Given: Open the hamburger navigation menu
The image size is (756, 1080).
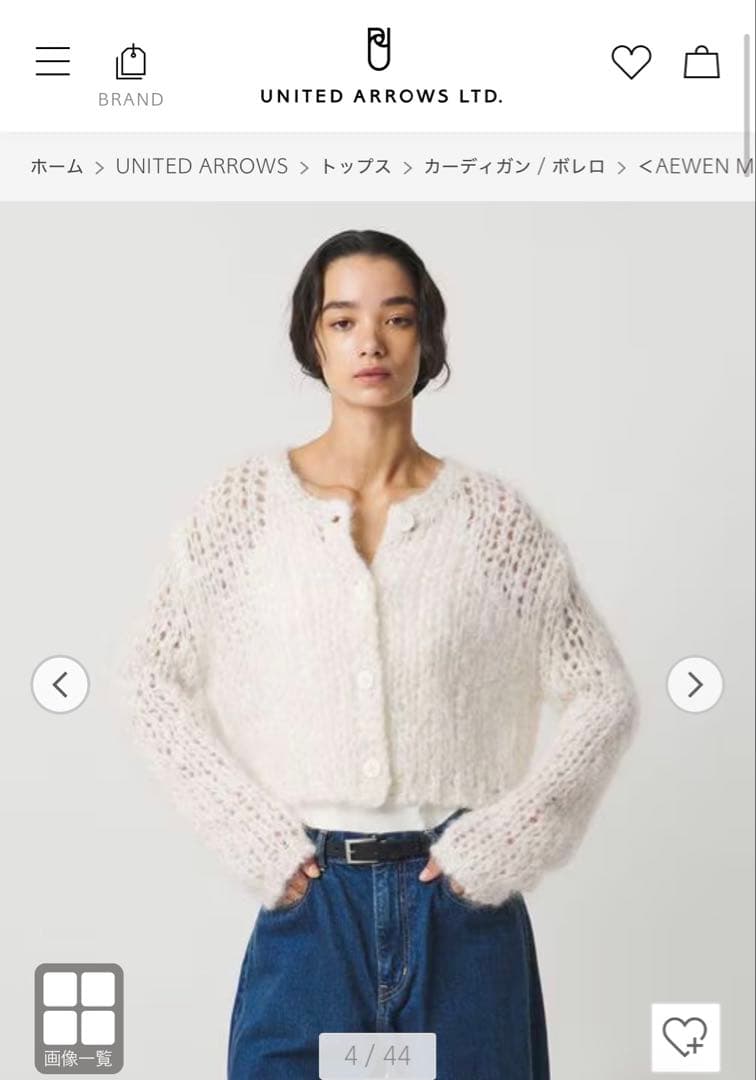Looking at the screenshot, I should (52, 61).
